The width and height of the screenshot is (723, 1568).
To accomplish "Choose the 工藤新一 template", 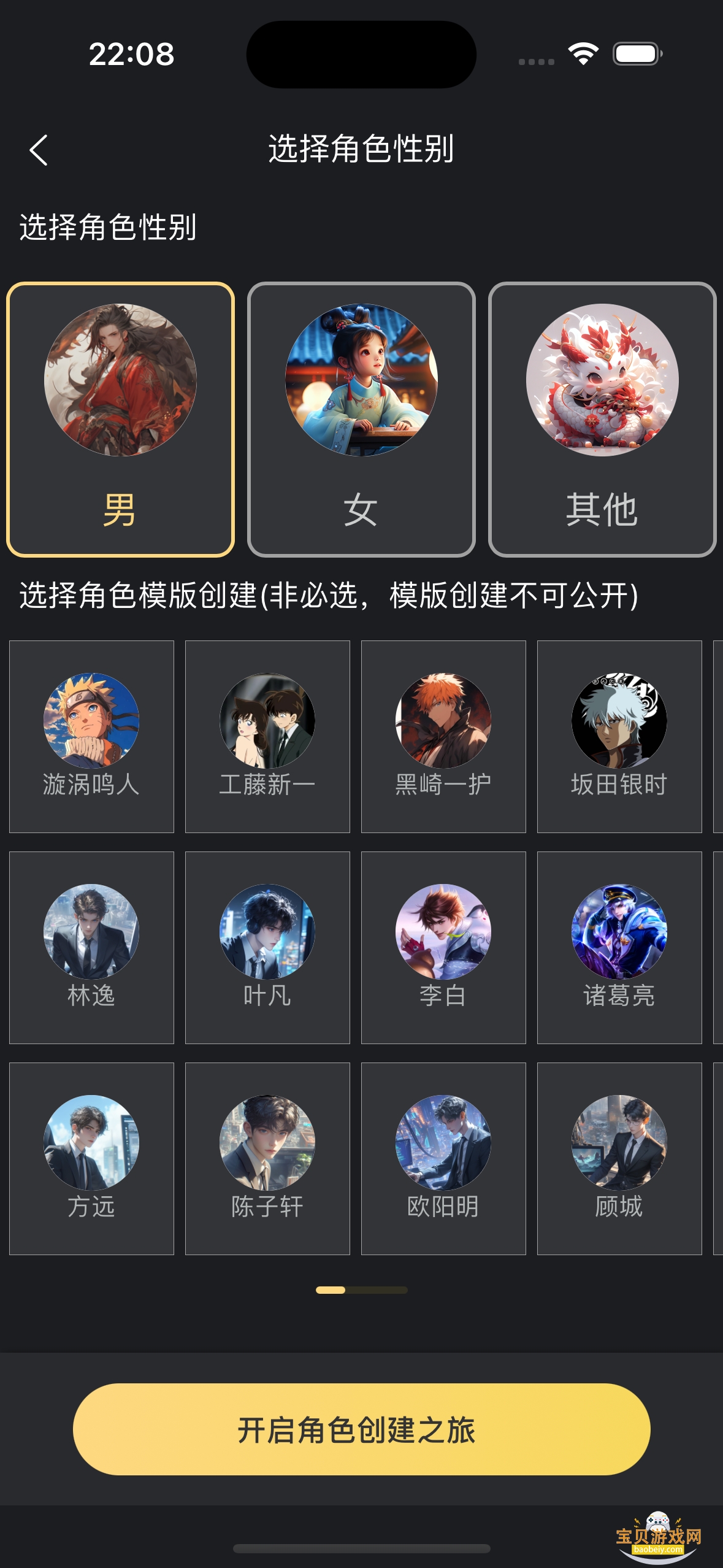I will (x=267, y=736).
